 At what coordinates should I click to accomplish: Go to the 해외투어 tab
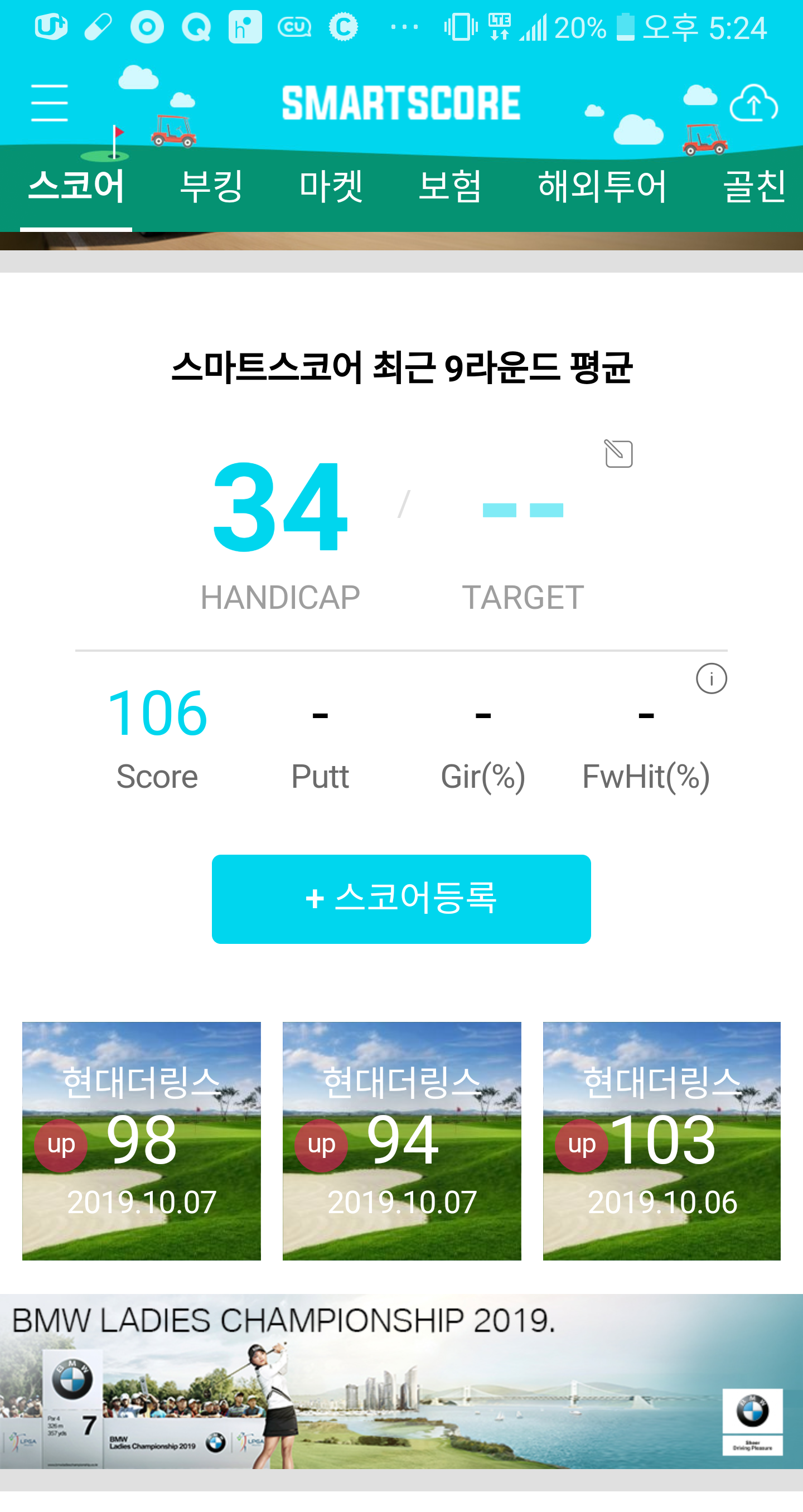[602, 187]
